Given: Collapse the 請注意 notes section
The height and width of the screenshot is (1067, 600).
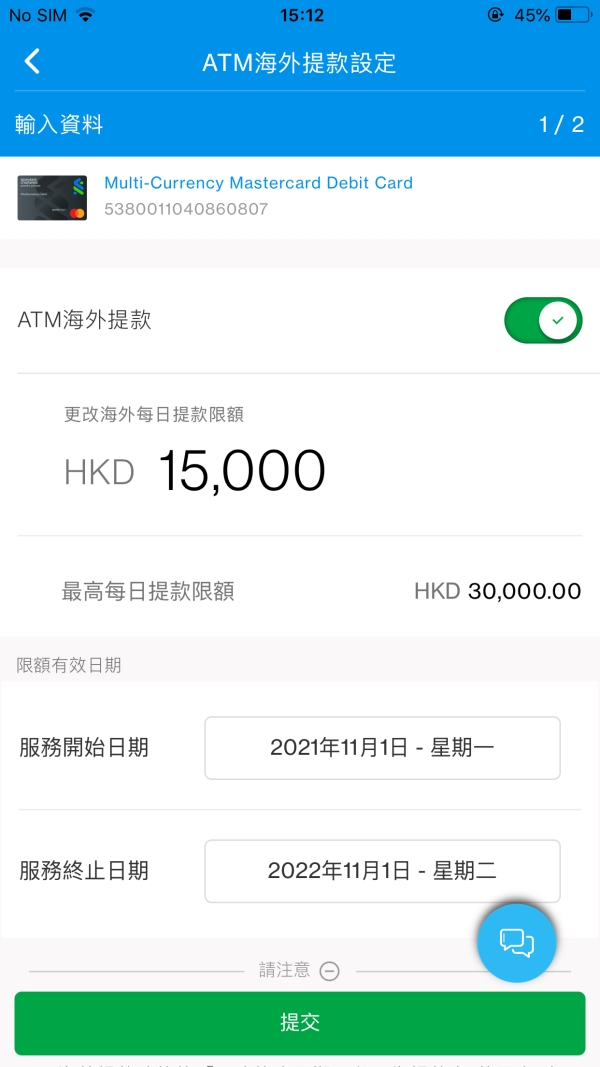Looking at the screenshot, I should tap(329, 971).
